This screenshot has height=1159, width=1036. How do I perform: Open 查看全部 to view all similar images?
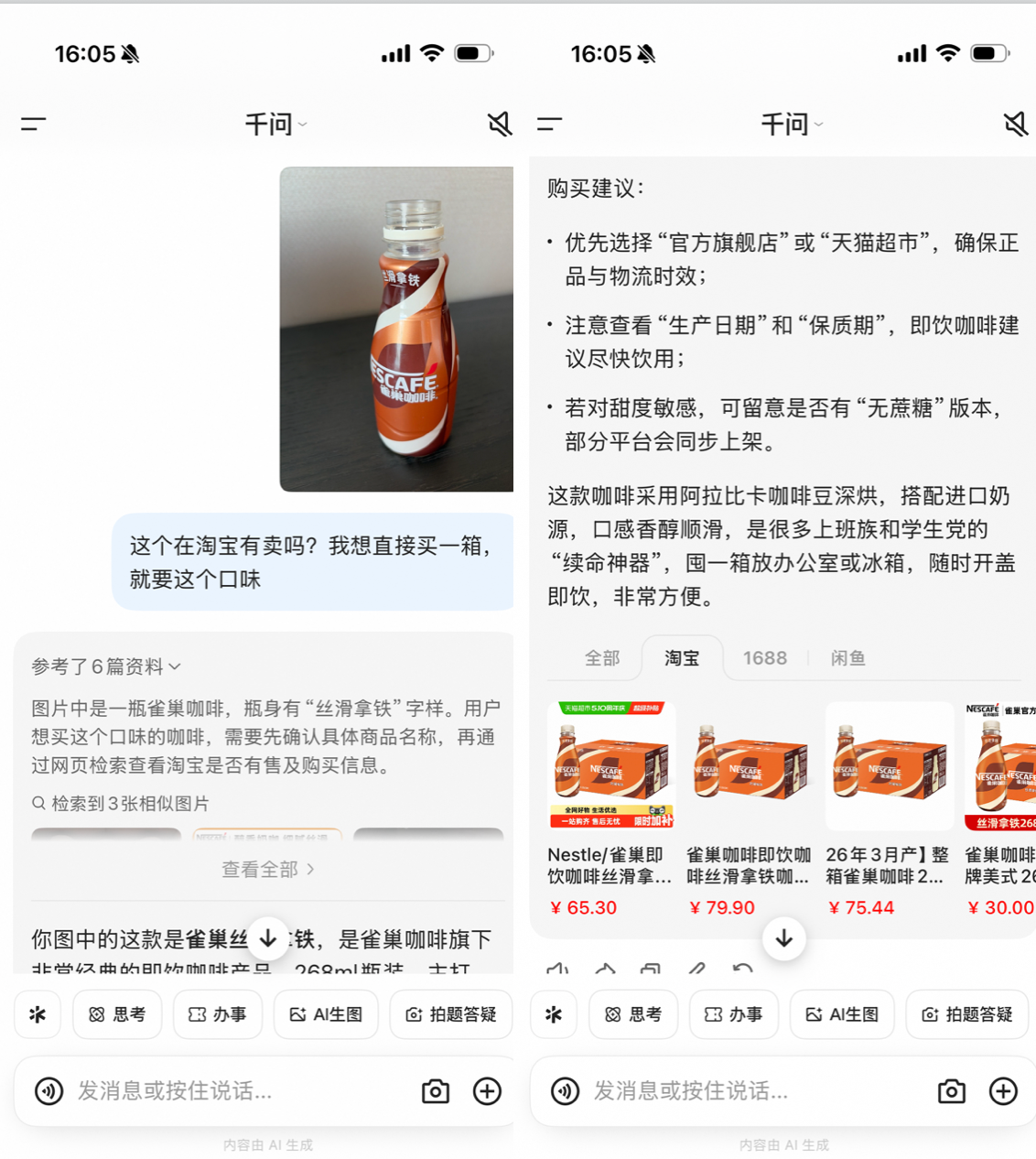click(x=268, y=869)
